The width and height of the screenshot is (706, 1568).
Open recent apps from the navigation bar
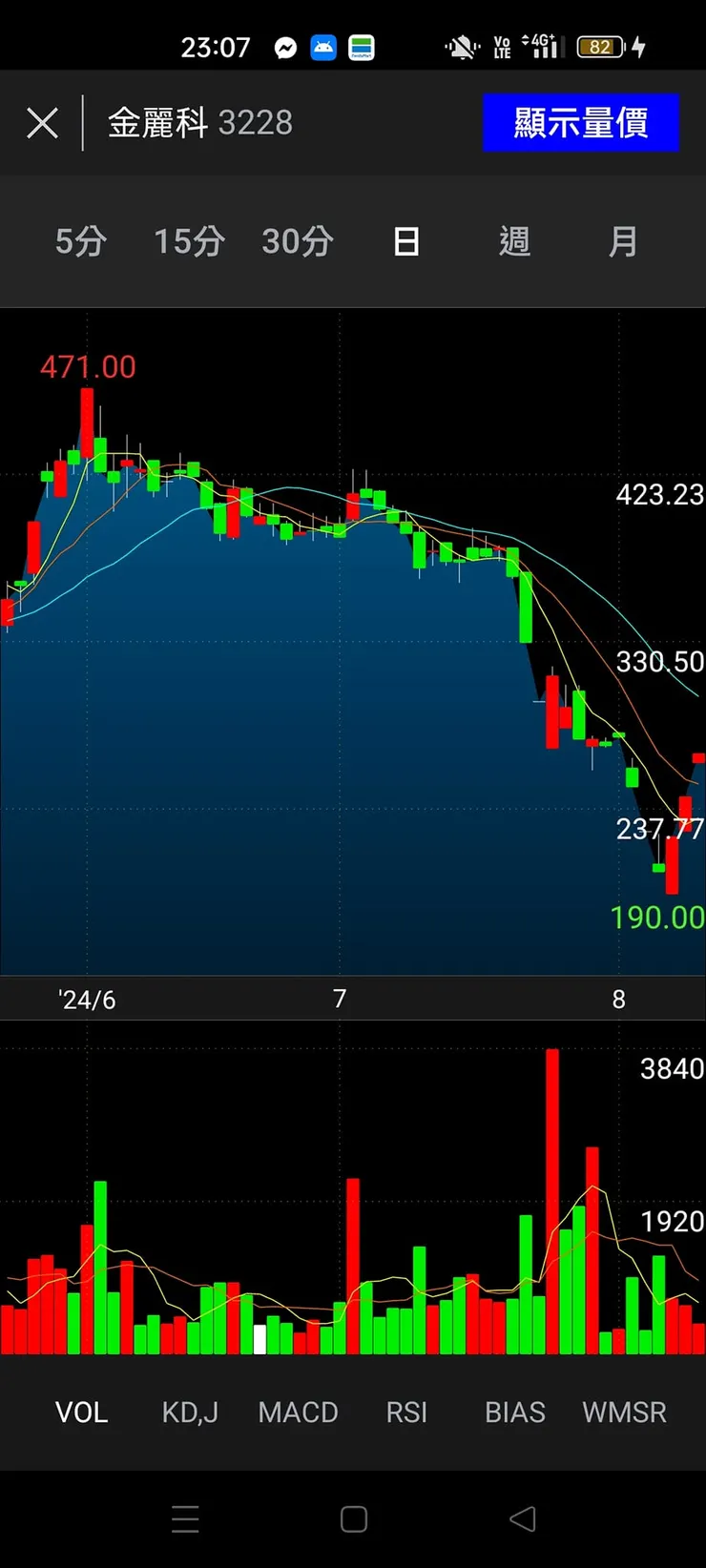tap(185, 1518)
